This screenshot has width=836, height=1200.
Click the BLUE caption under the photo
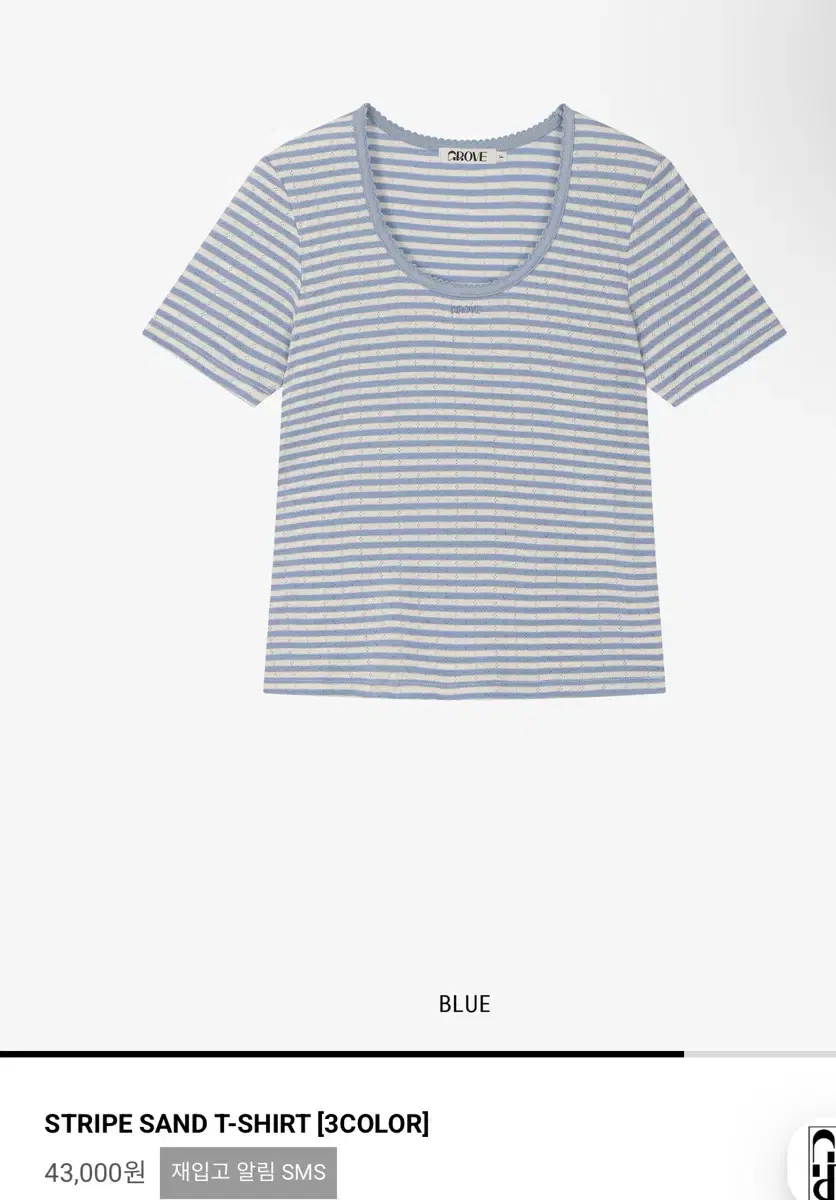pyautogui.click(x=466, y=1005)
